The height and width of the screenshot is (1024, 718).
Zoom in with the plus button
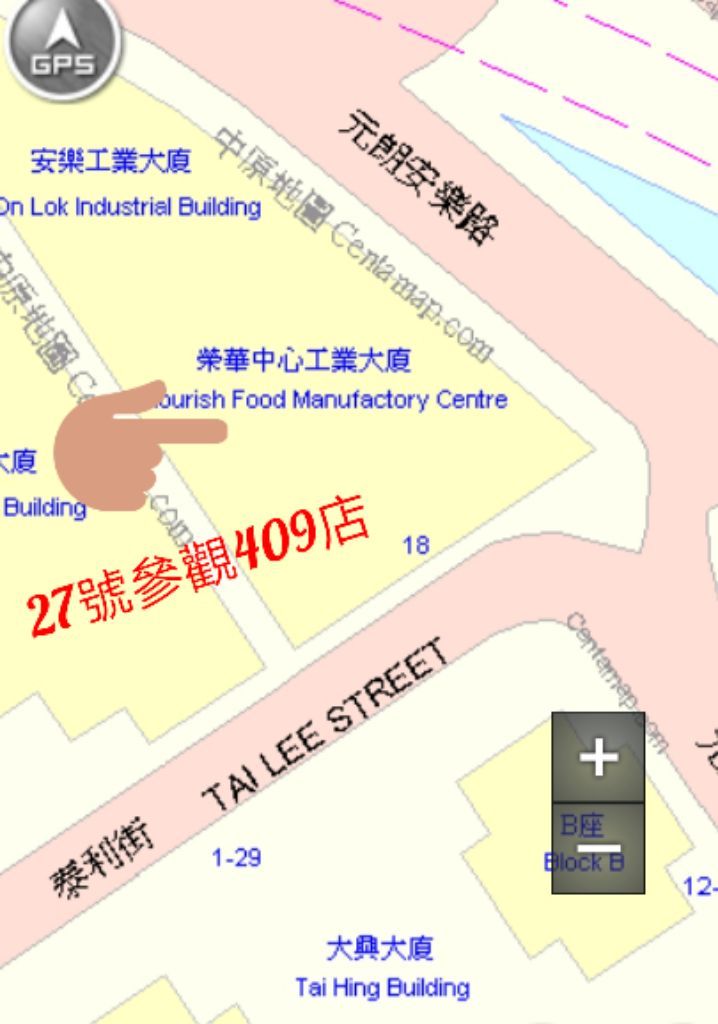(x=598, y=758)
